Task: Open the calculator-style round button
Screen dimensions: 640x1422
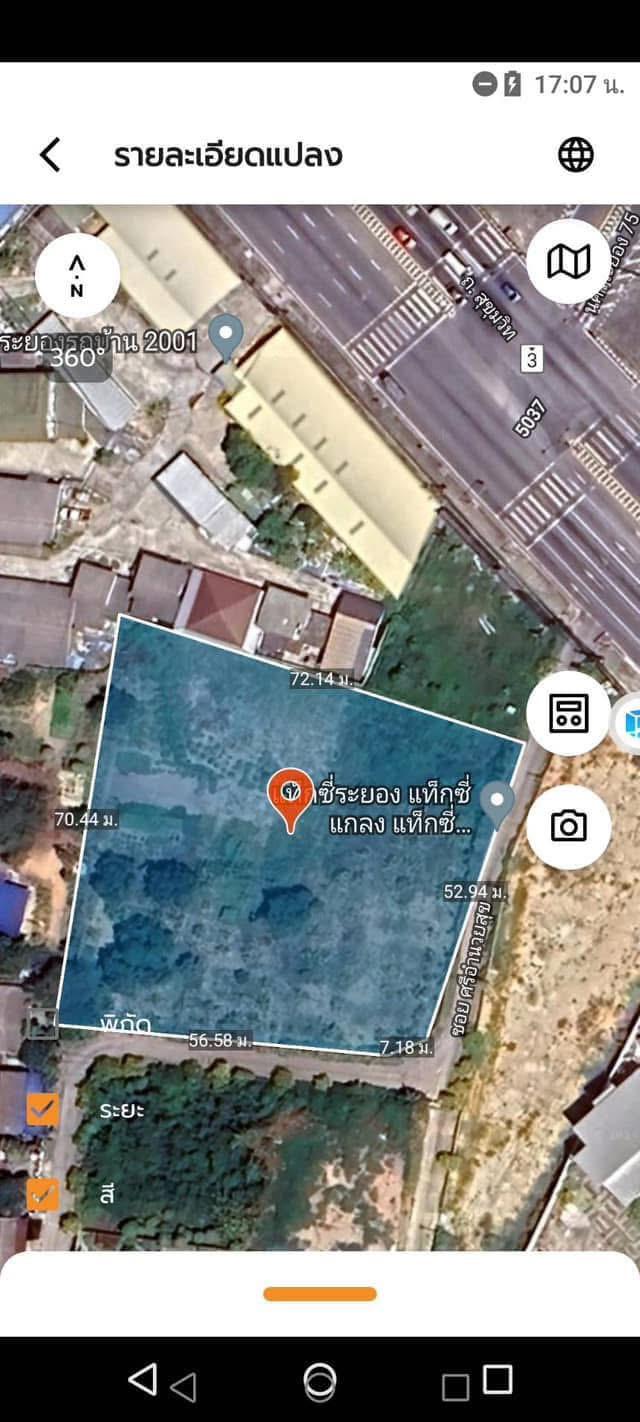Action: 568,714
